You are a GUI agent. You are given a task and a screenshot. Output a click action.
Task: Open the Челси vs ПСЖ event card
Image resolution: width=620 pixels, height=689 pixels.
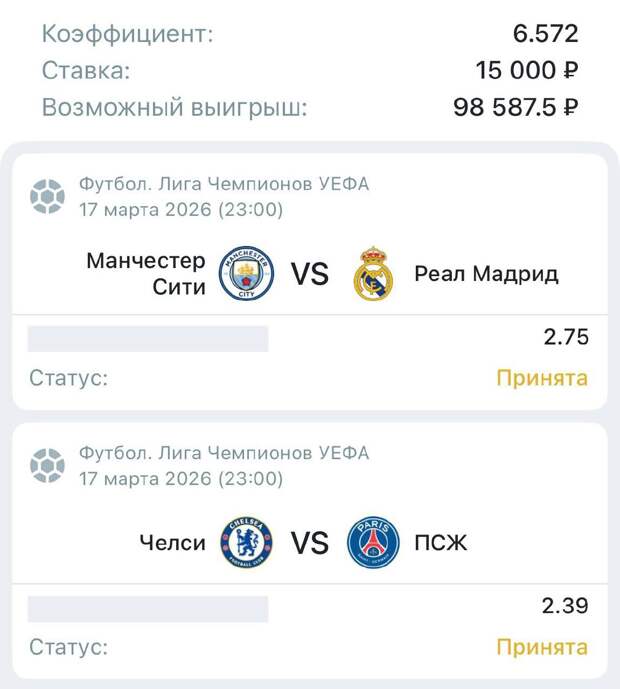coord(309,543)
